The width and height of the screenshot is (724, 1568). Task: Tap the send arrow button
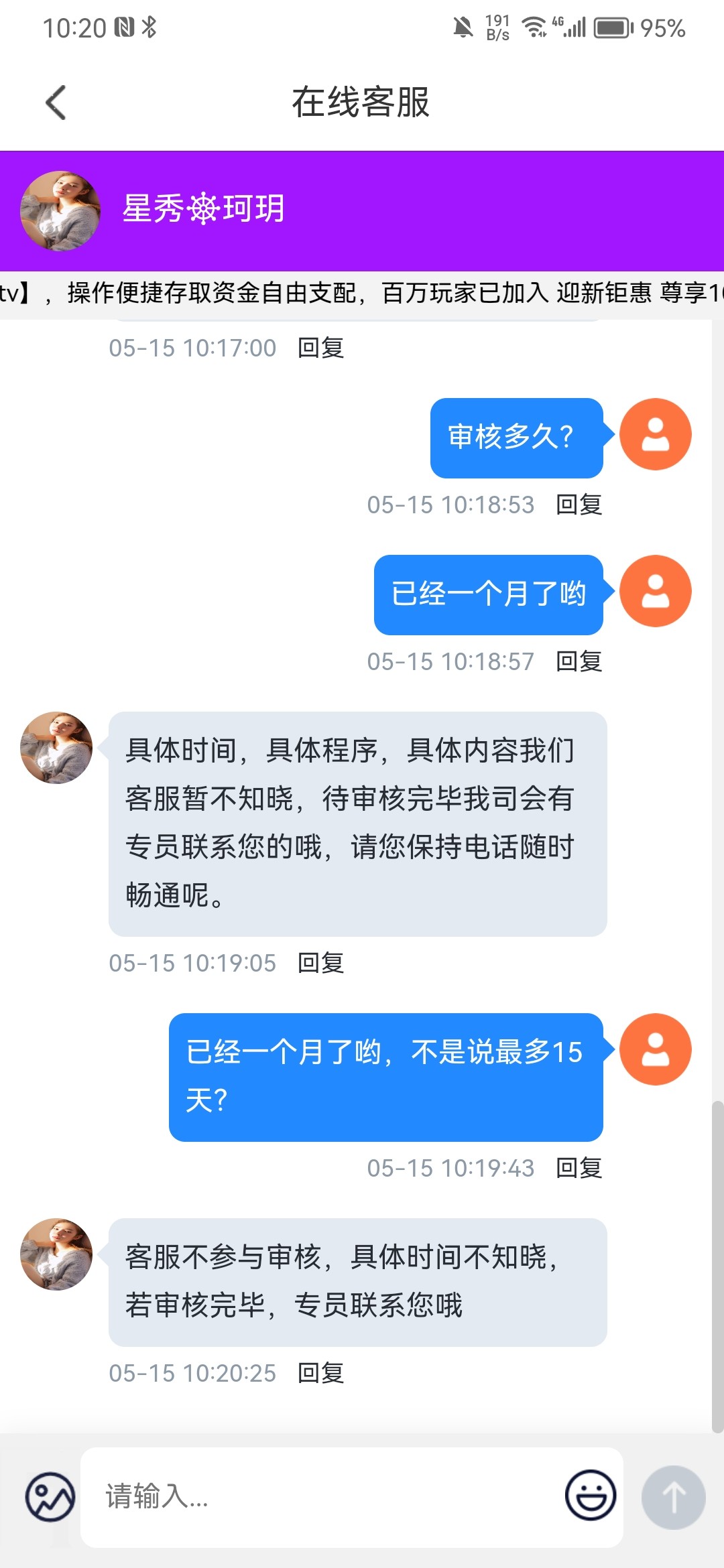[673, 1497]
